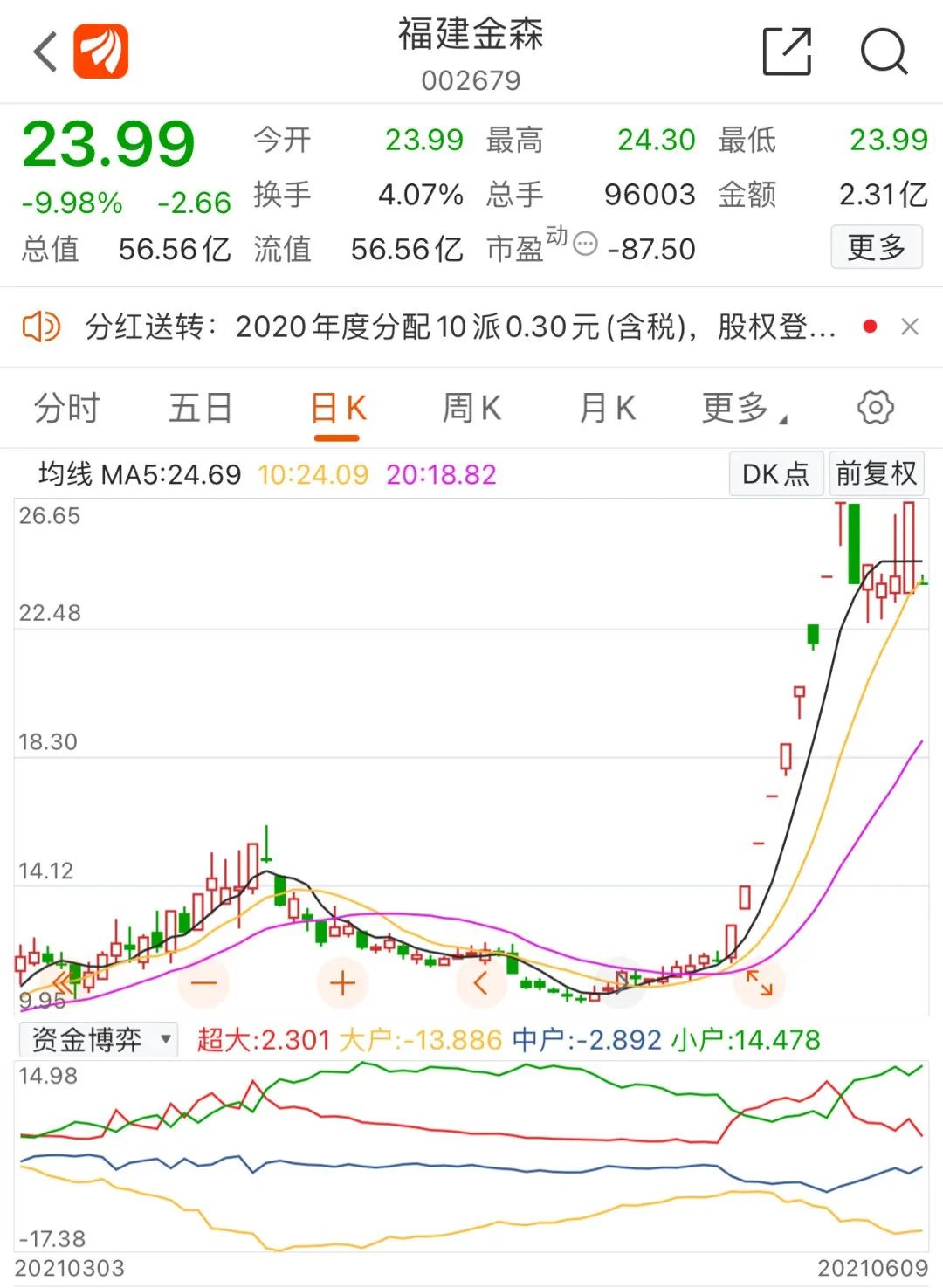
Task: Switch to the 五日 tab
Action: (x=201, y=409)
